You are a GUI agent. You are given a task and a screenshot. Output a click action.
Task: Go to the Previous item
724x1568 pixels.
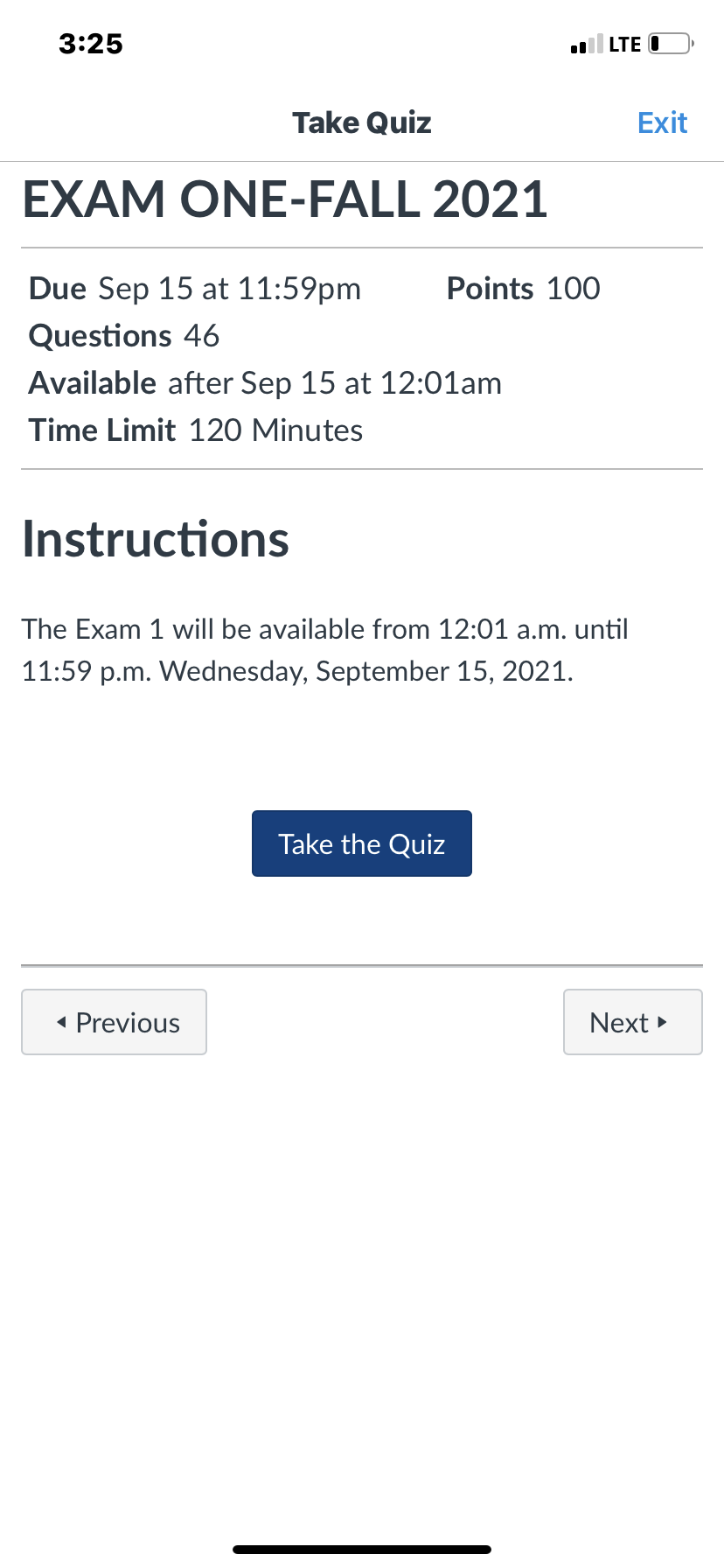pos(115,1022)
